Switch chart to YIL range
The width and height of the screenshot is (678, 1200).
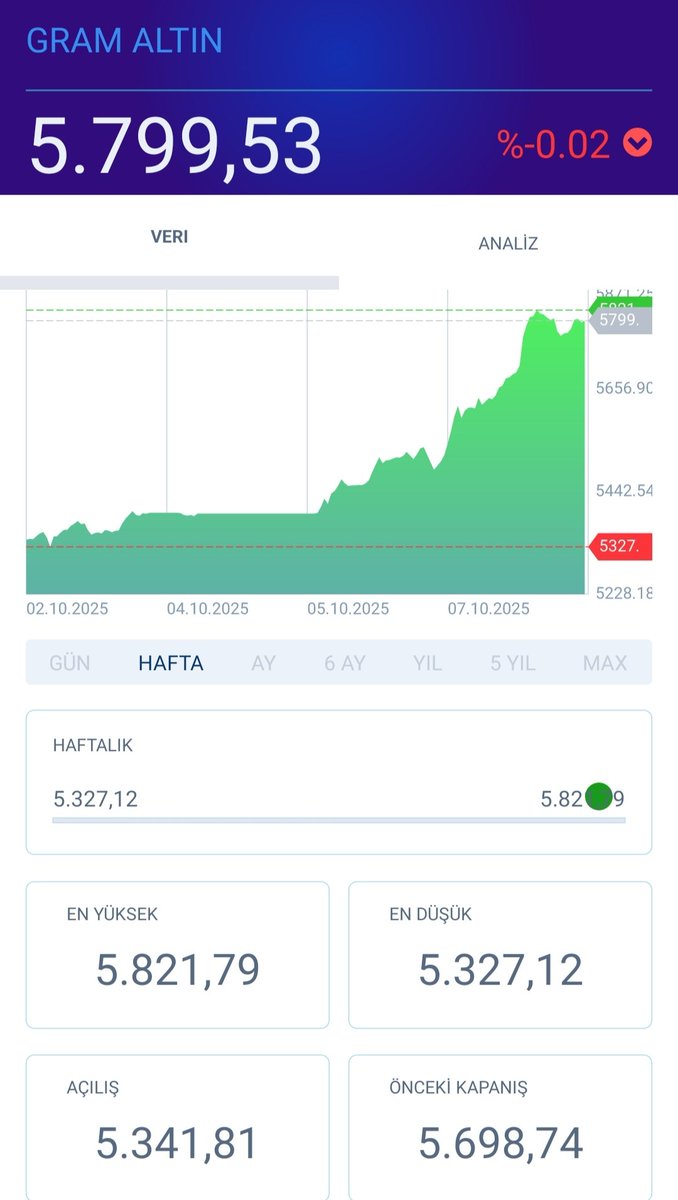[x=427, y=663]
